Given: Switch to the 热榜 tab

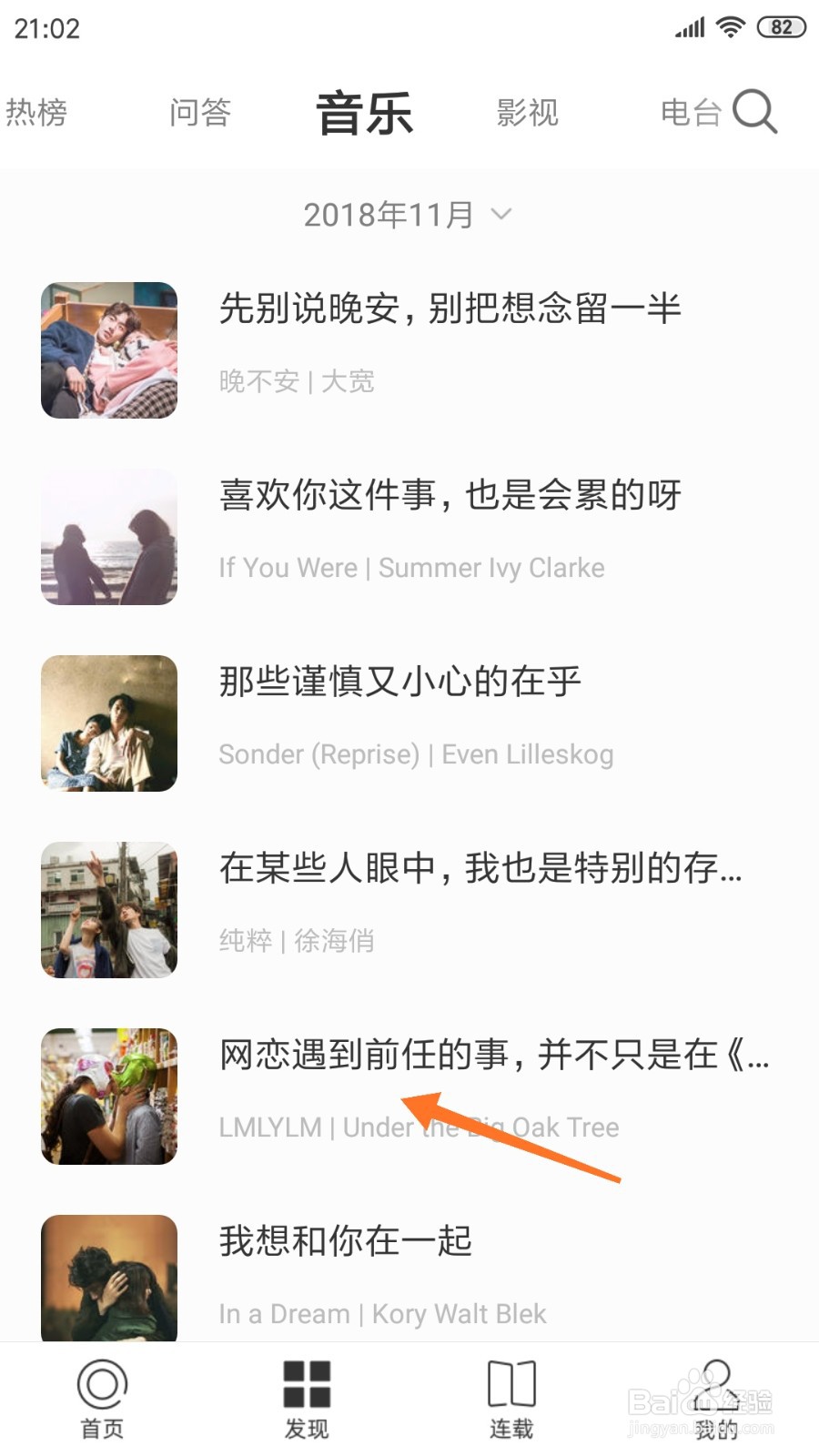Looking at the screenshot, I should pos(38,112).
